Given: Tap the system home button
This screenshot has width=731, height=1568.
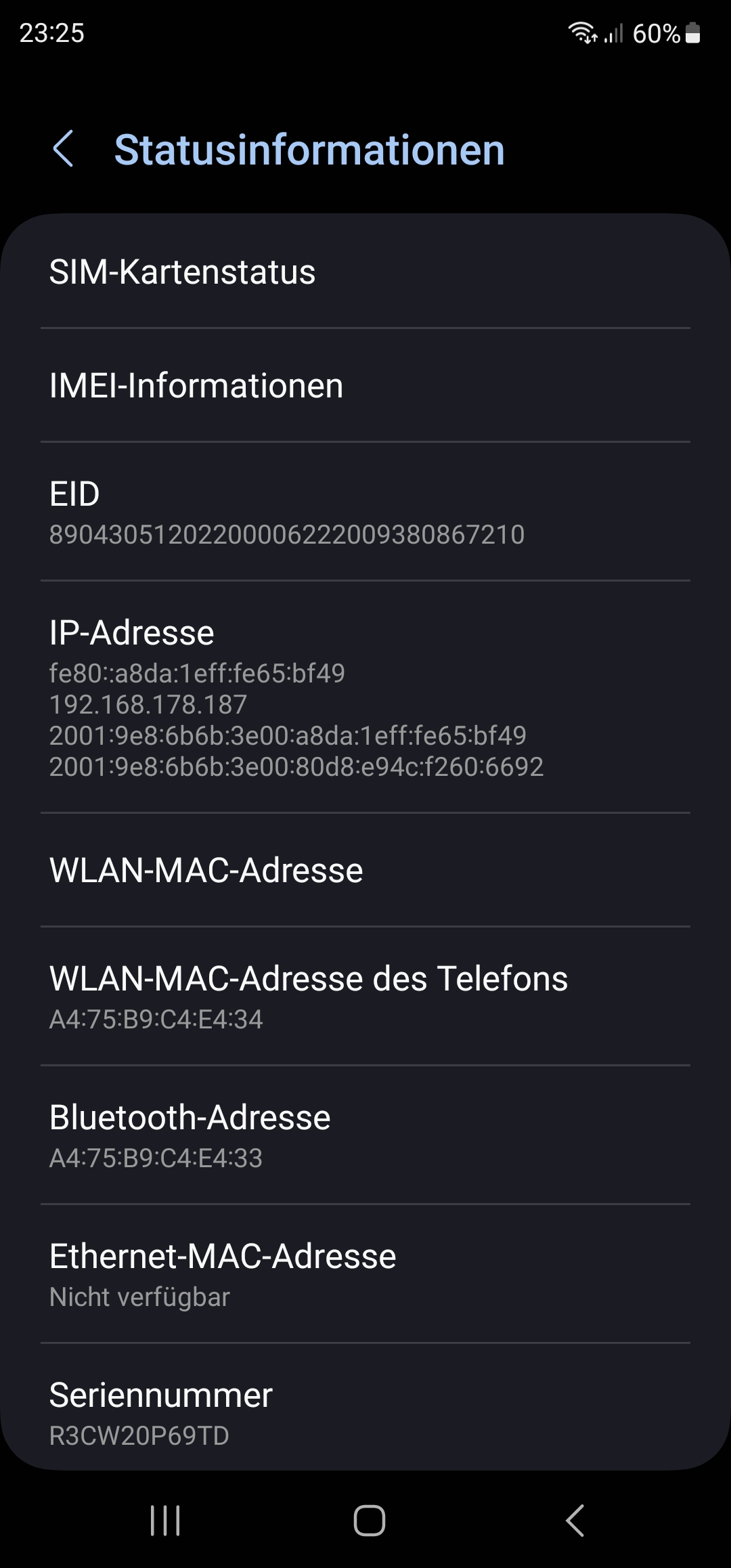Looking at the screenshot, I should pyautogui.click(x=369, y=1521).
